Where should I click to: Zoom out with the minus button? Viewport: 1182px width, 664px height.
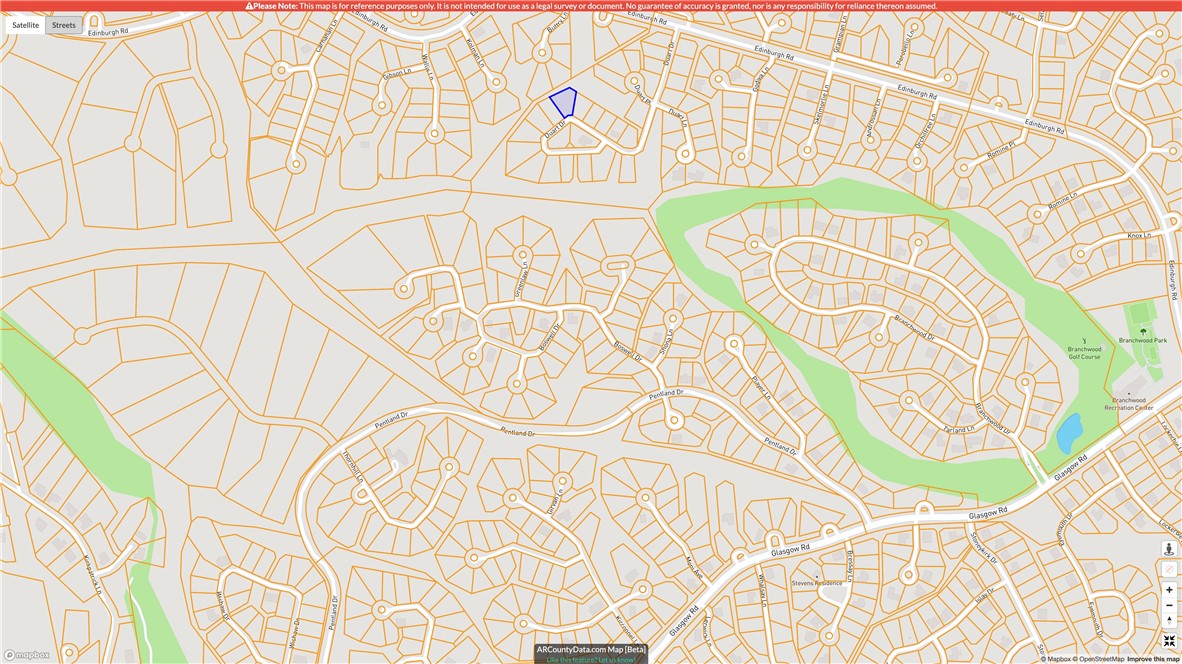click(x=1169, y=606)
